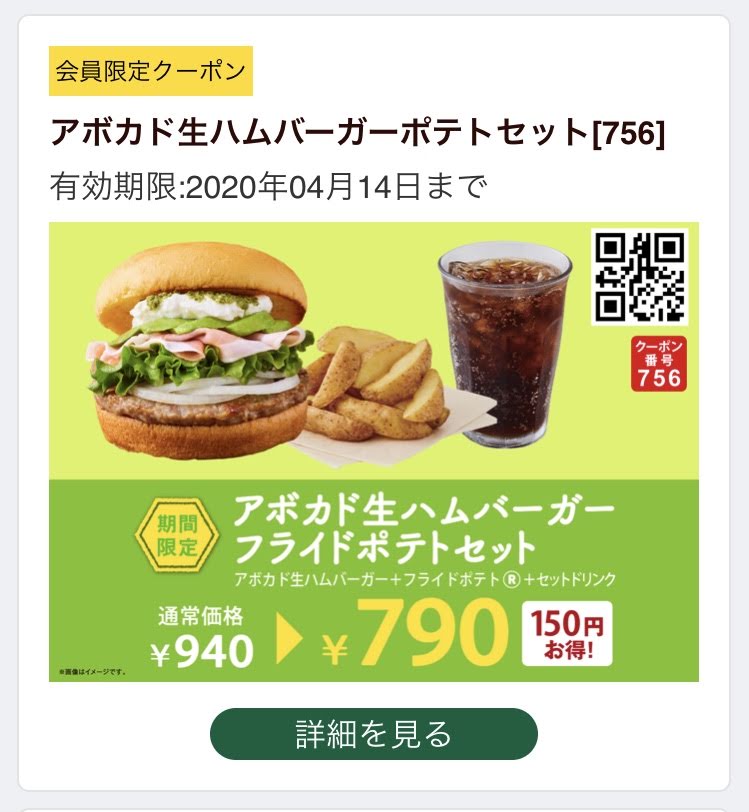Tap the 詳細を見る button

click(374, 734)
